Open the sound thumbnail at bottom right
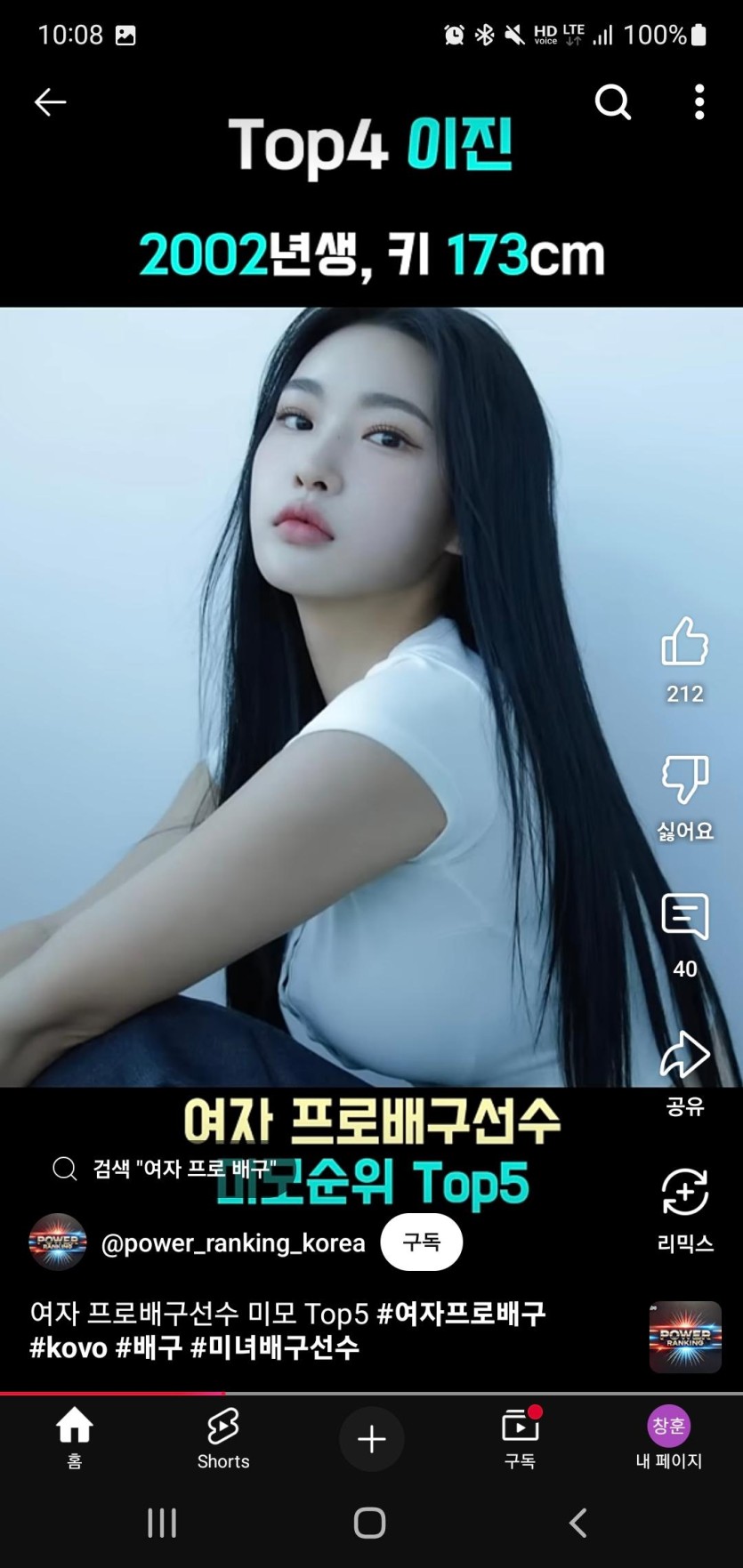743x1568 pixels. pos(684,1337)
